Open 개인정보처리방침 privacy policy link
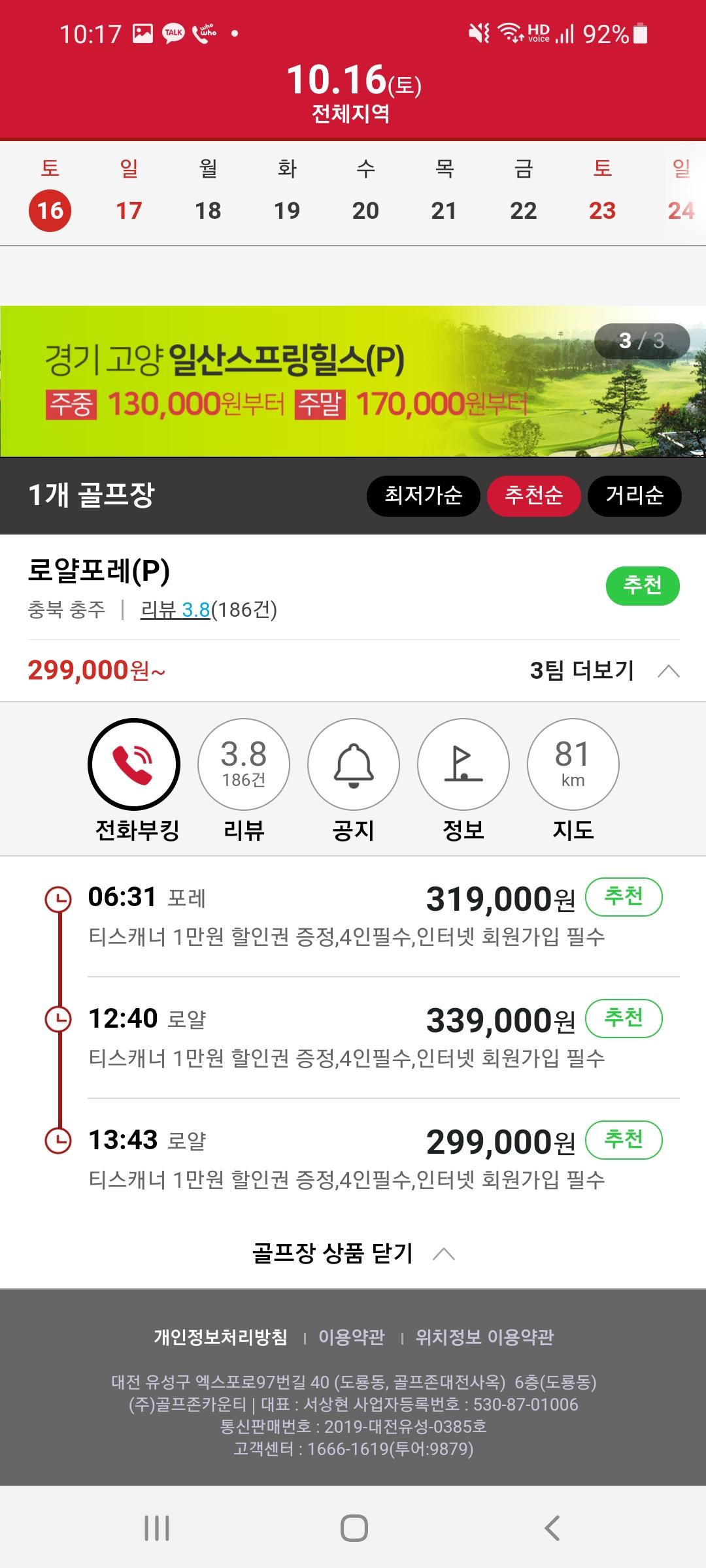 pyautogui.click(x=220, y=1337)
